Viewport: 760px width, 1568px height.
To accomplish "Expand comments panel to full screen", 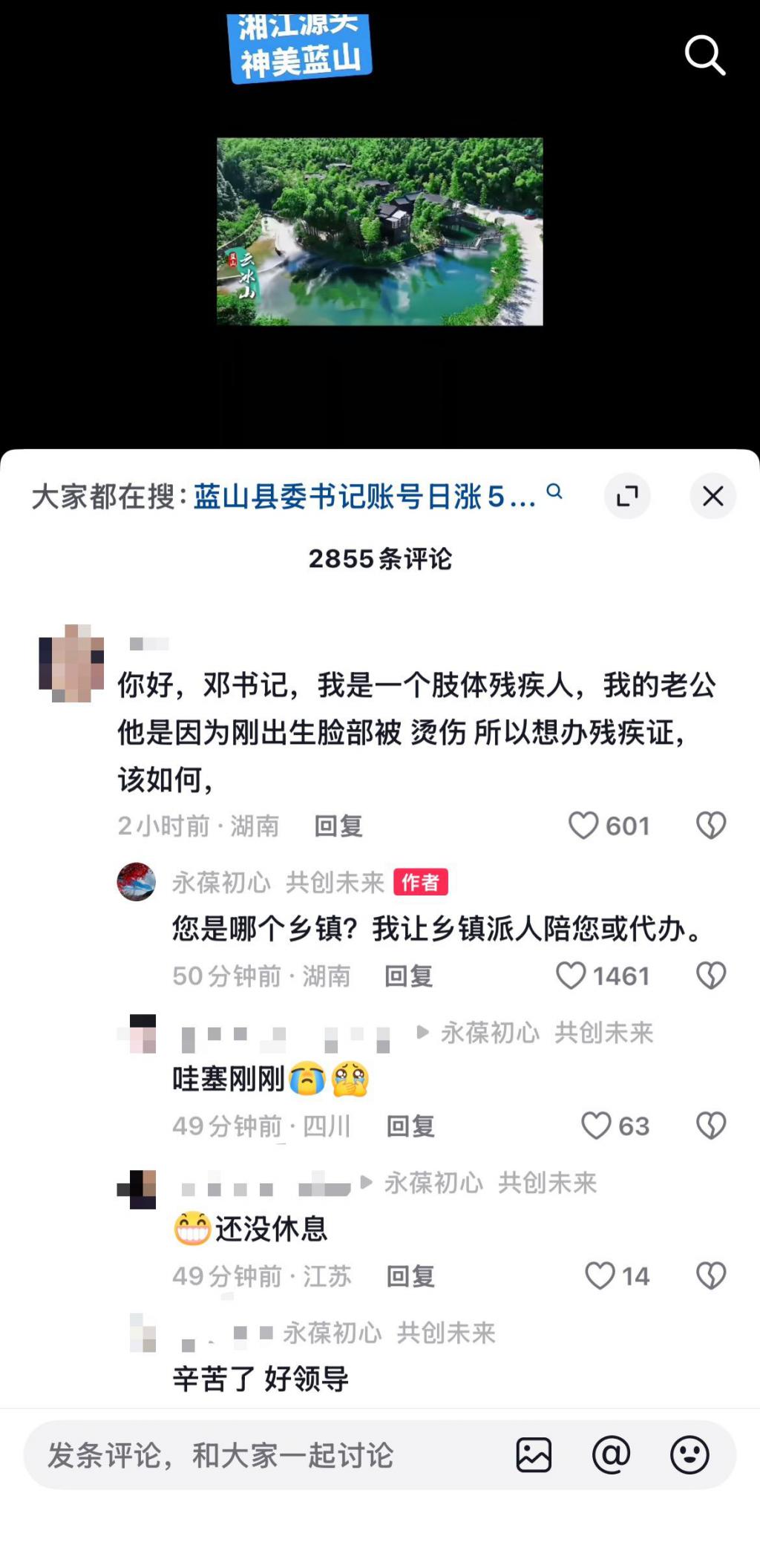I will coord(627,496).
